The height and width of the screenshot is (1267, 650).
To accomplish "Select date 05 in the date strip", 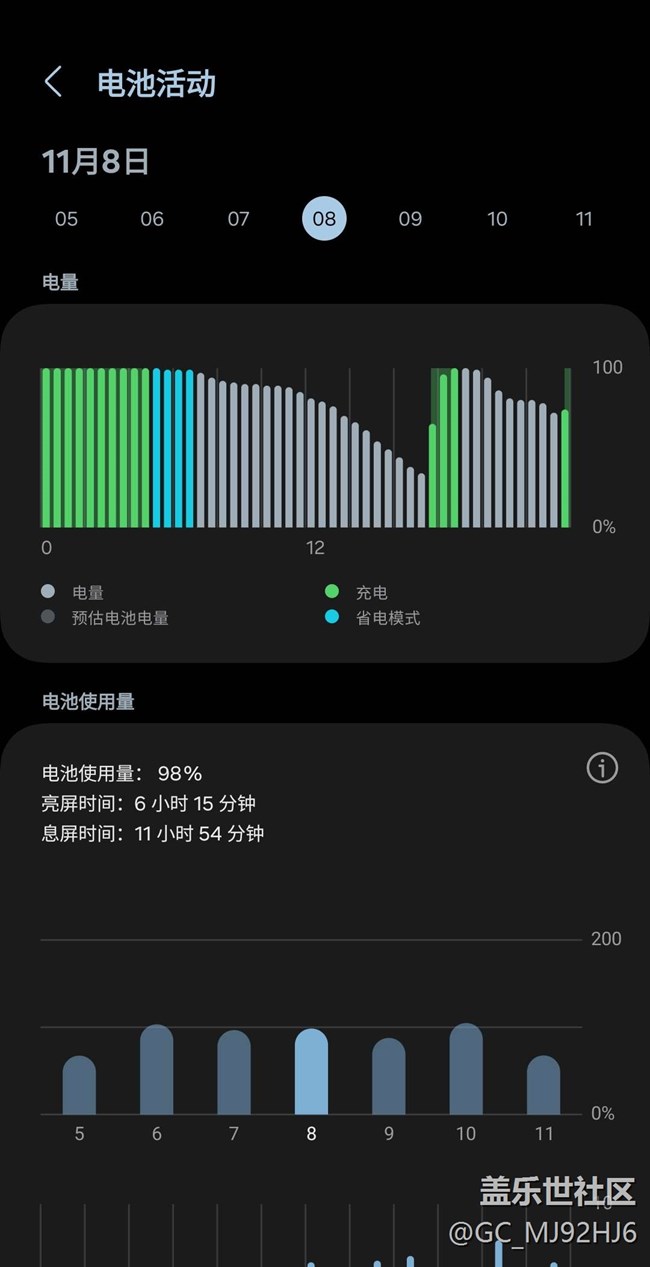I will (66, 219).
